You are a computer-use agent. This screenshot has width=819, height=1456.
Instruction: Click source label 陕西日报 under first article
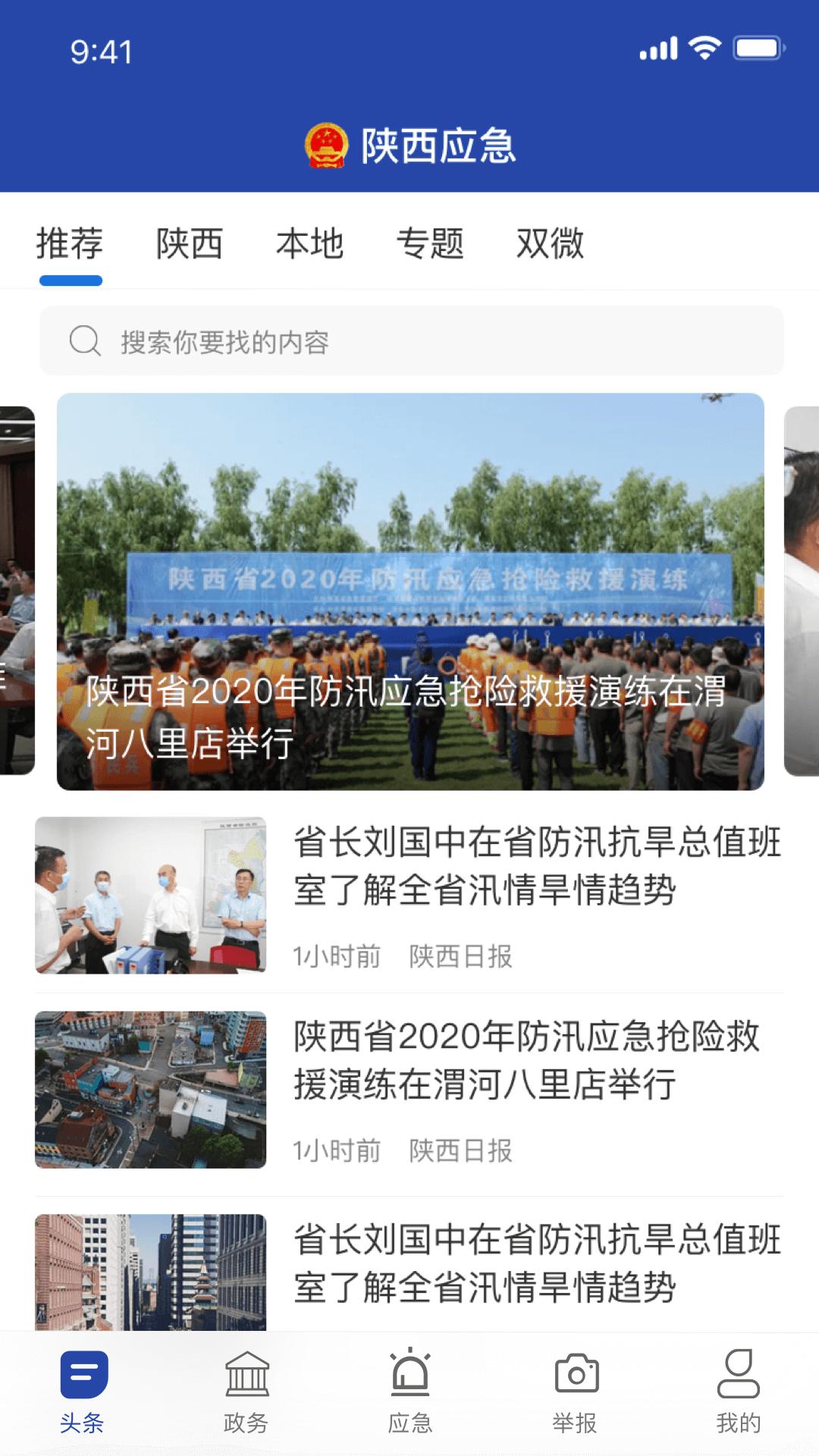coord(461,958)
